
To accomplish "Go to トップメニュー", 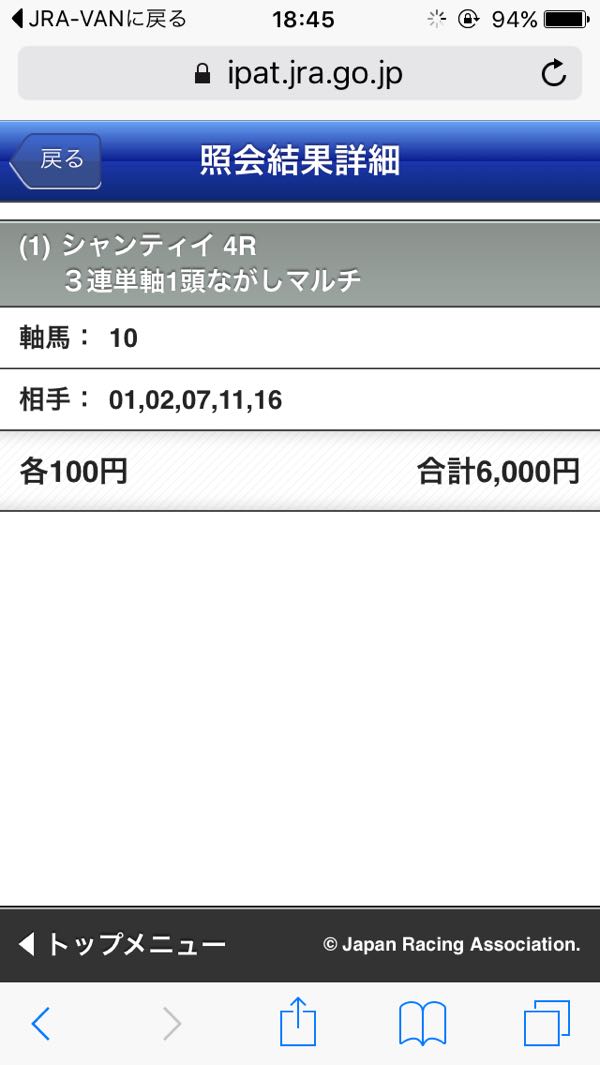I will pos(123,944).
